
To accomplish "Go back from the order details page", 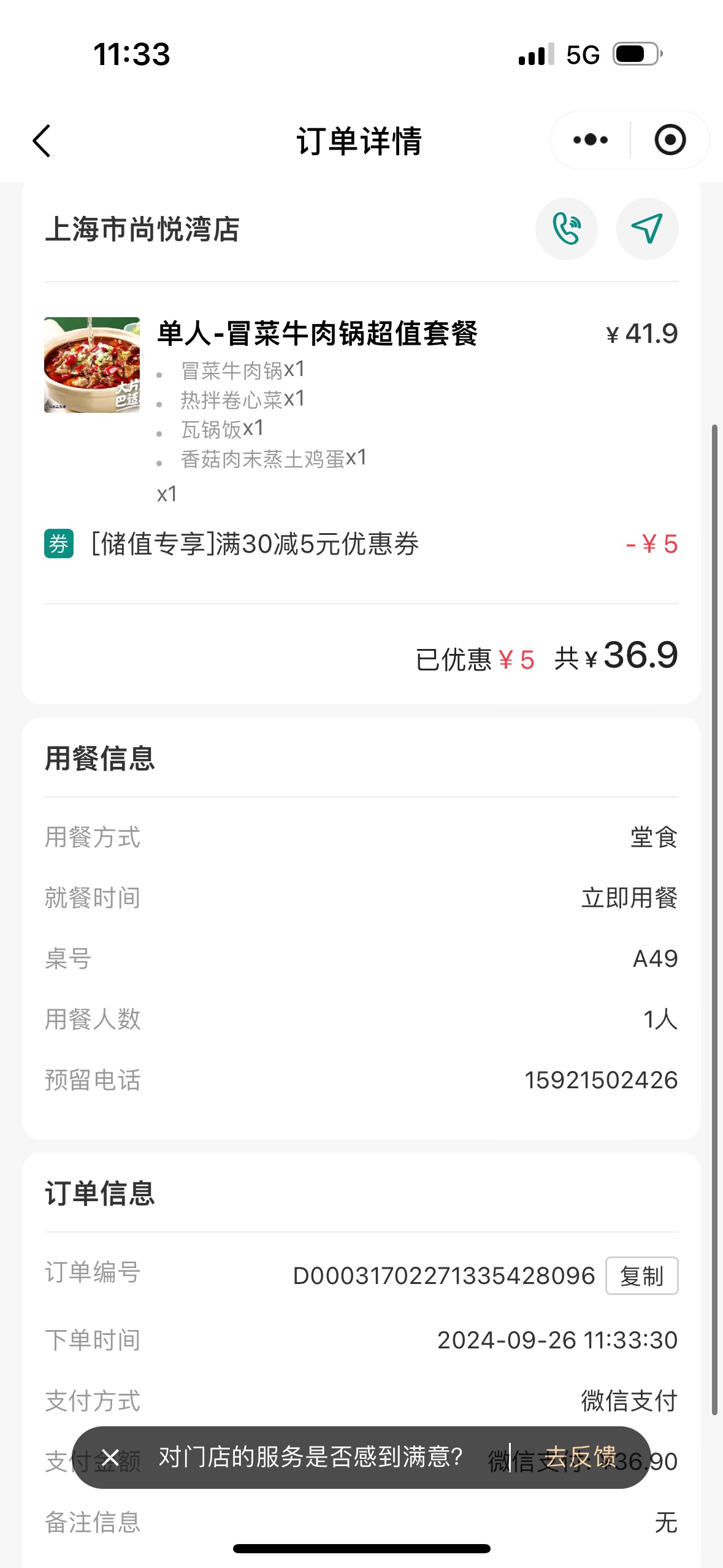I will click(42, 141).
